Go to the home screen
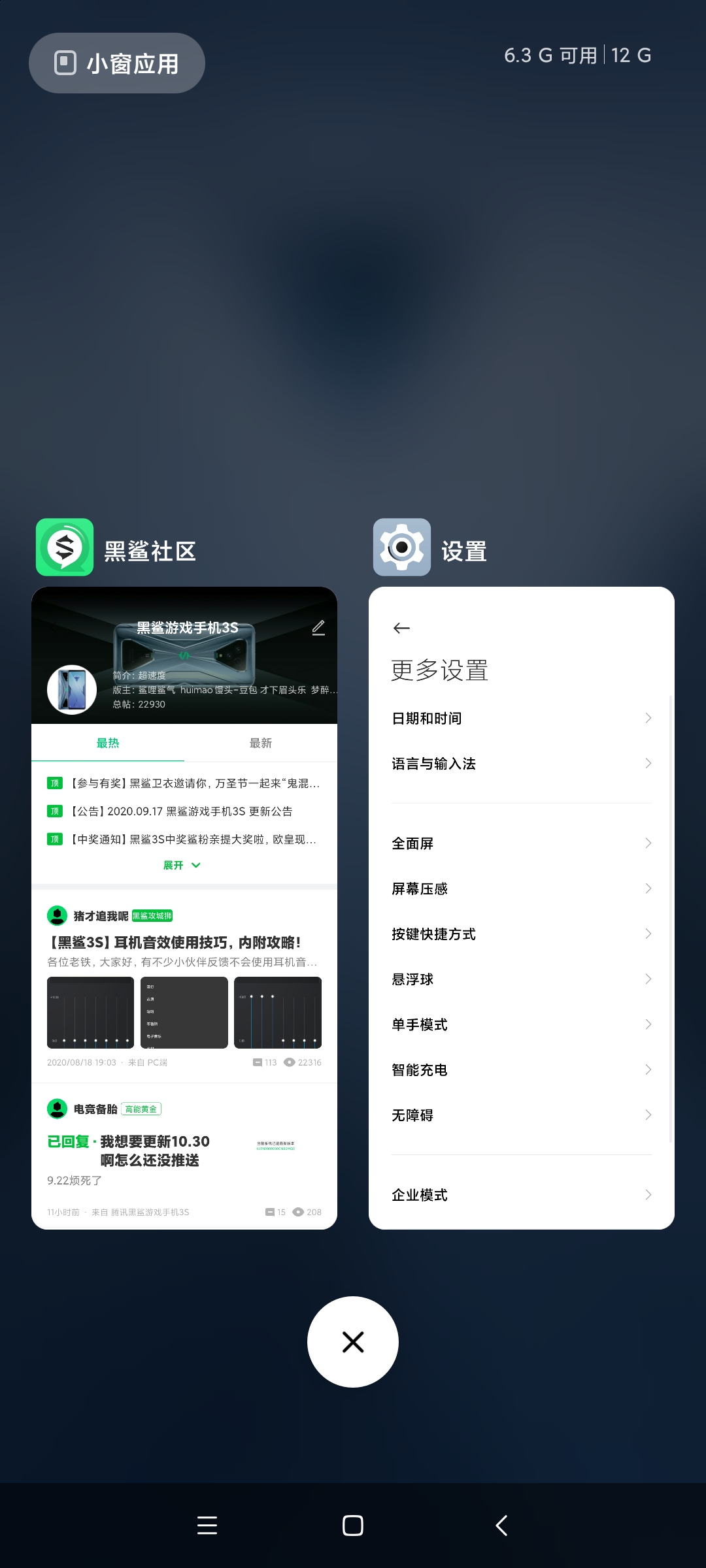The width and height of the screenshot is (706, 1568). 353,1526
